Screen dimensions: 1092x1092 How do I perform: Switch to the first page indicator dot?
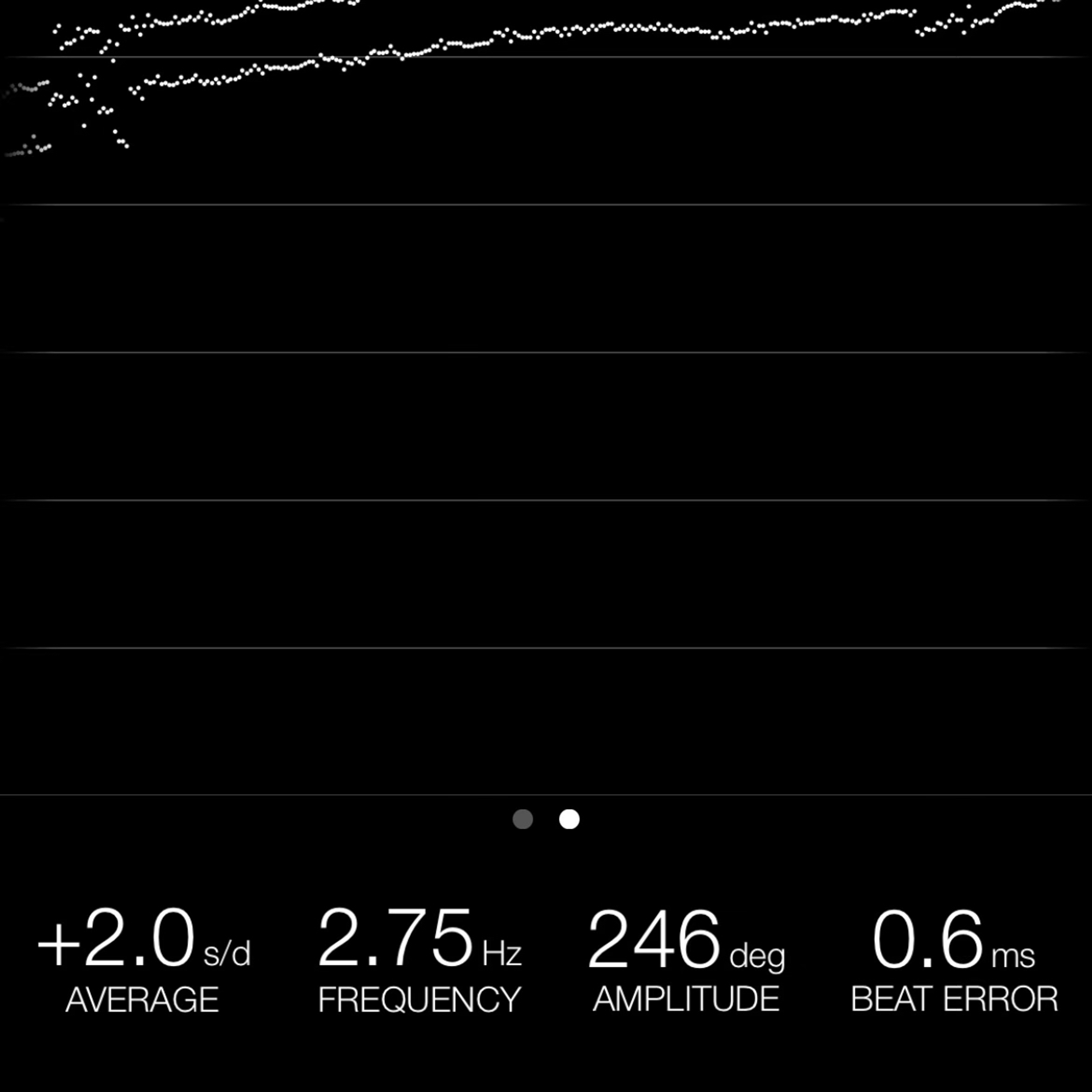tap(522, 819)
